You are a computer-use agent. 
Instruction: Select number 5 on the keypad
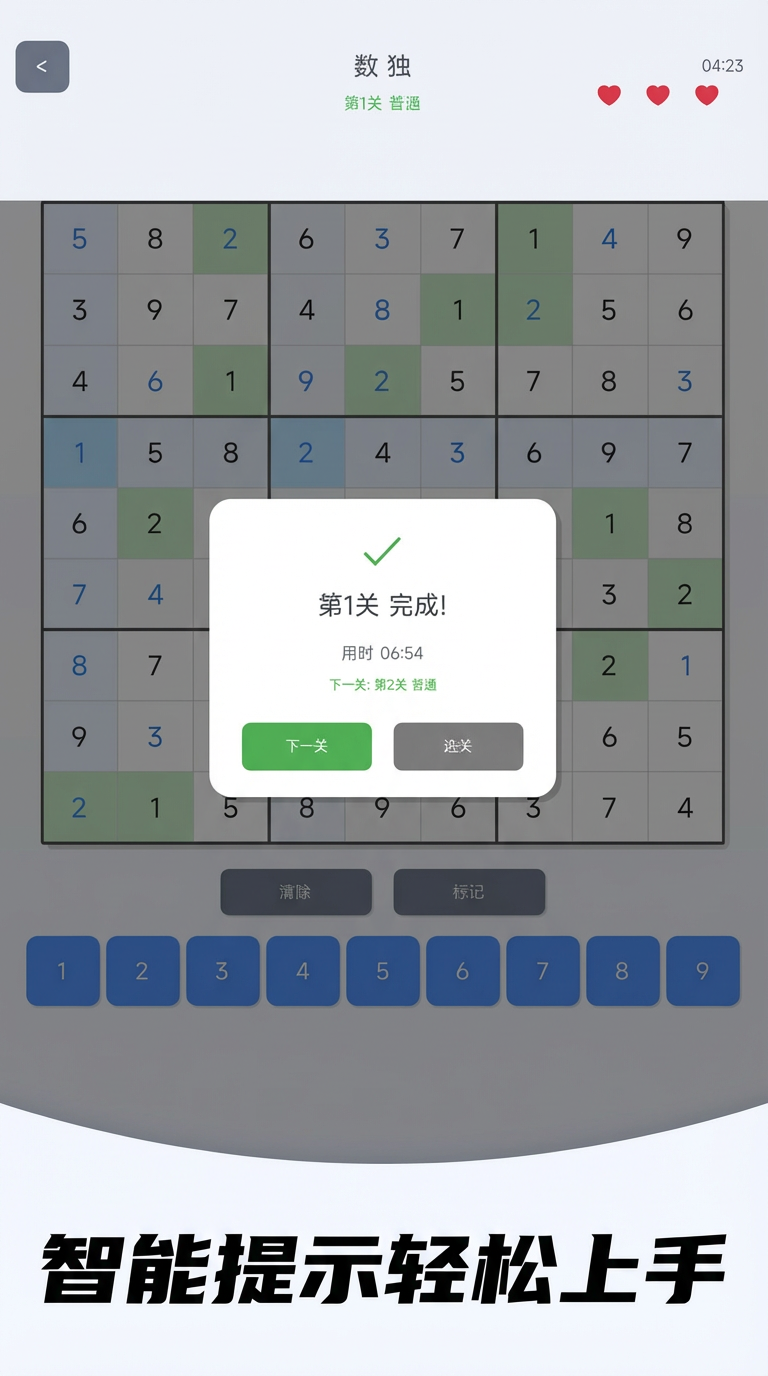383,970
